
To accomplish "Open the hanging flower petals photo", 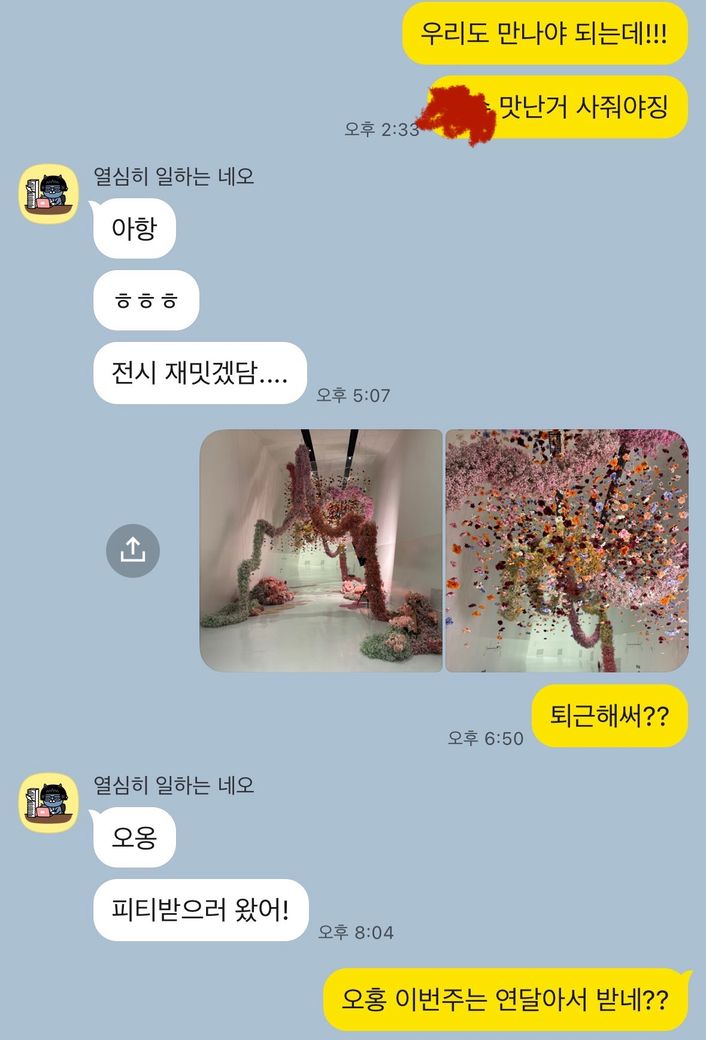I will (566, 550).
